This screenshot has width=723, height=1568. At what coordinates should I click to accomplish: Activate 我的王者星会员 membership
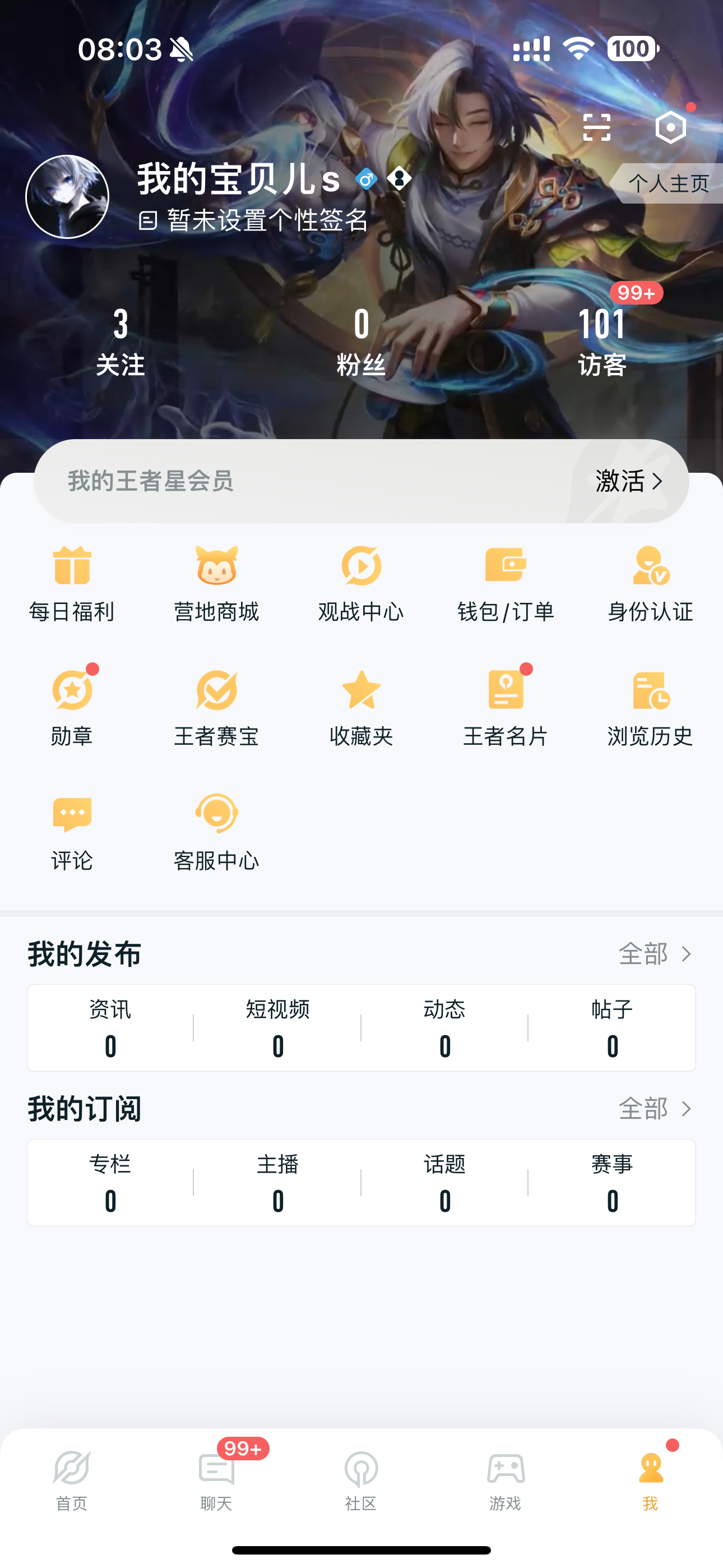click(628, 481)
